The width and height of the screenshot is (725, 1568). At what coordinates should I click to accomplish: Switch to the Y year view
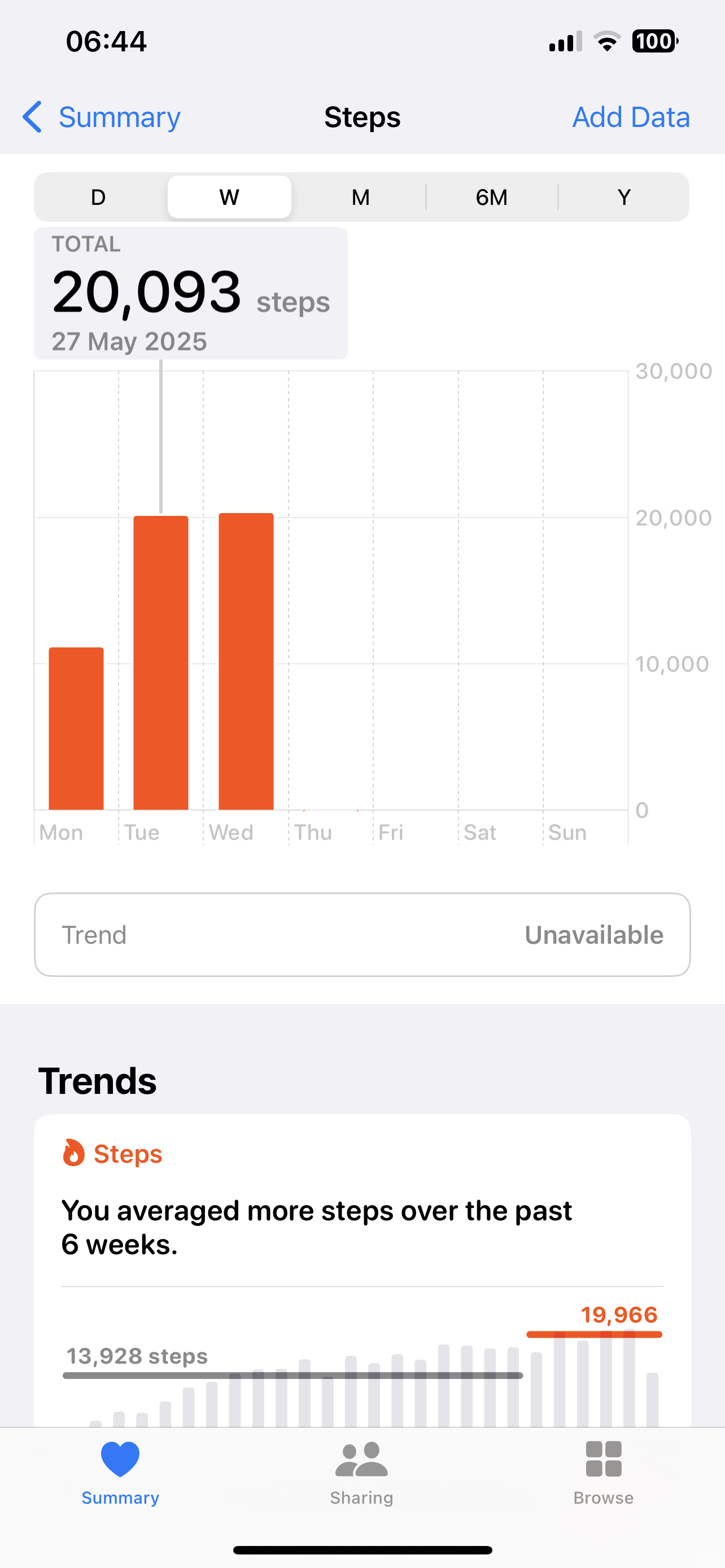[623, 197]
